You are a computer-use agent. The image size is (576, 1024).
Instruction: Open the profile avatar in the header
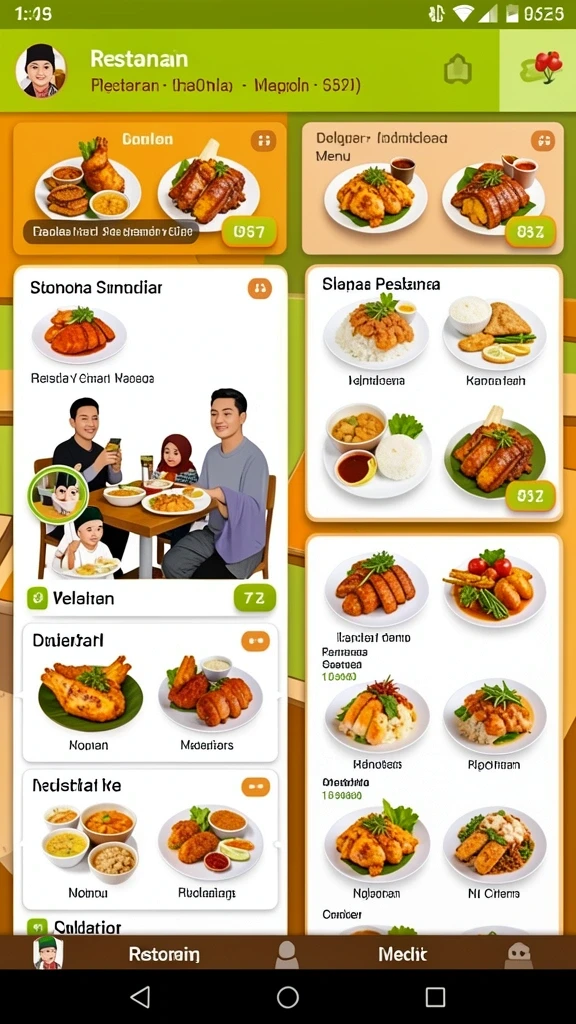(x=40, y=71)
